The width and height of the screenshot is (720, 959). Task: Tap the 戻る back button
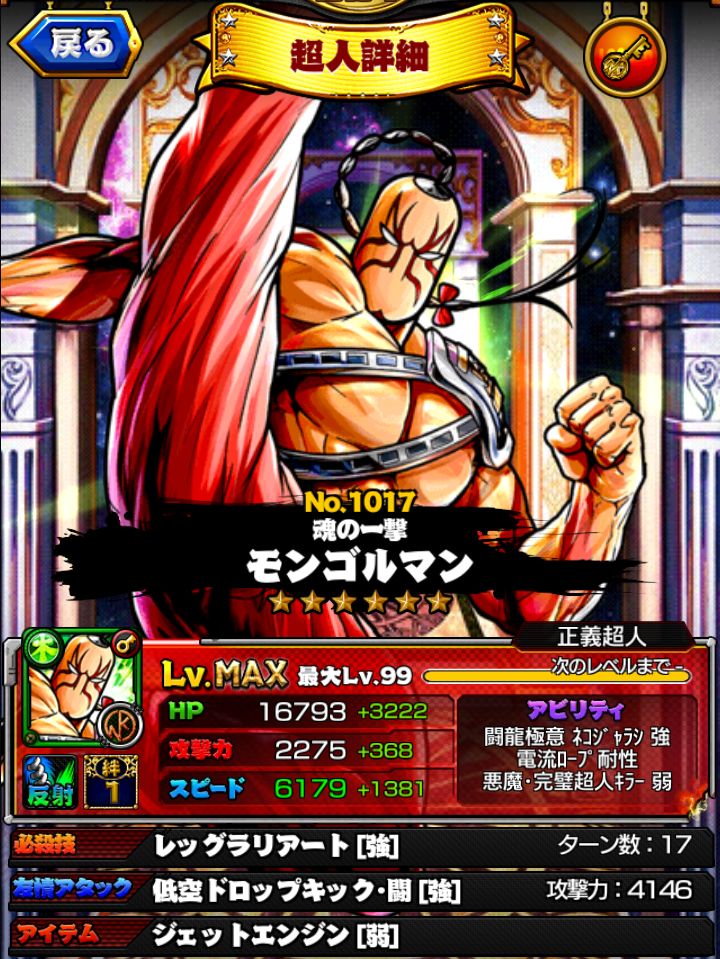76,43
